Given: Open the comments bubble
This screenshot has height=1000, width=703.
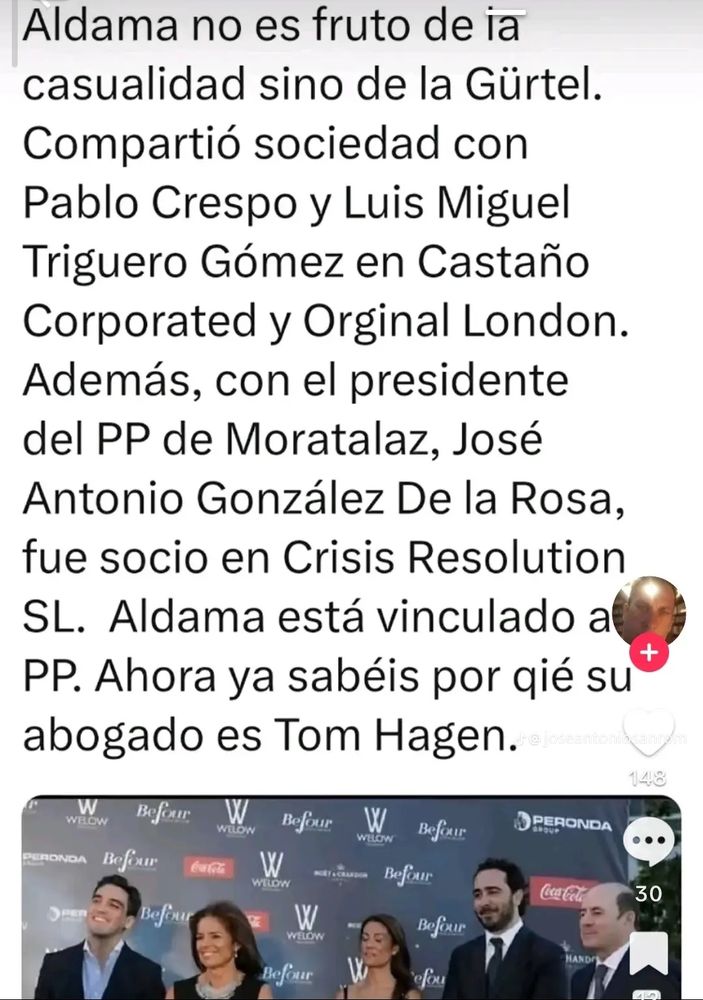Looking at the screenshot, I should (649, 841).
